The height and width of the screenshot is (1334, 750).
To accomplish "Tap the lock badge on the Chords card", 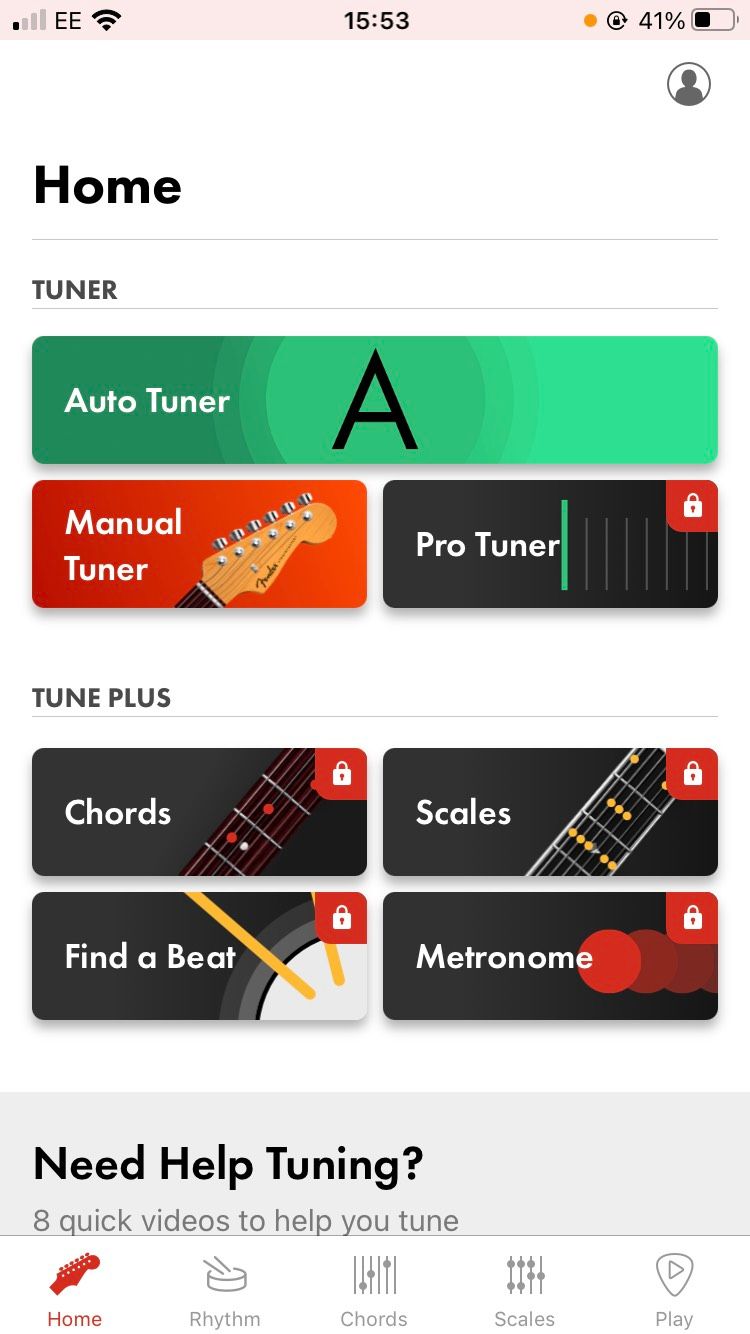I will (x=344, y=773).
